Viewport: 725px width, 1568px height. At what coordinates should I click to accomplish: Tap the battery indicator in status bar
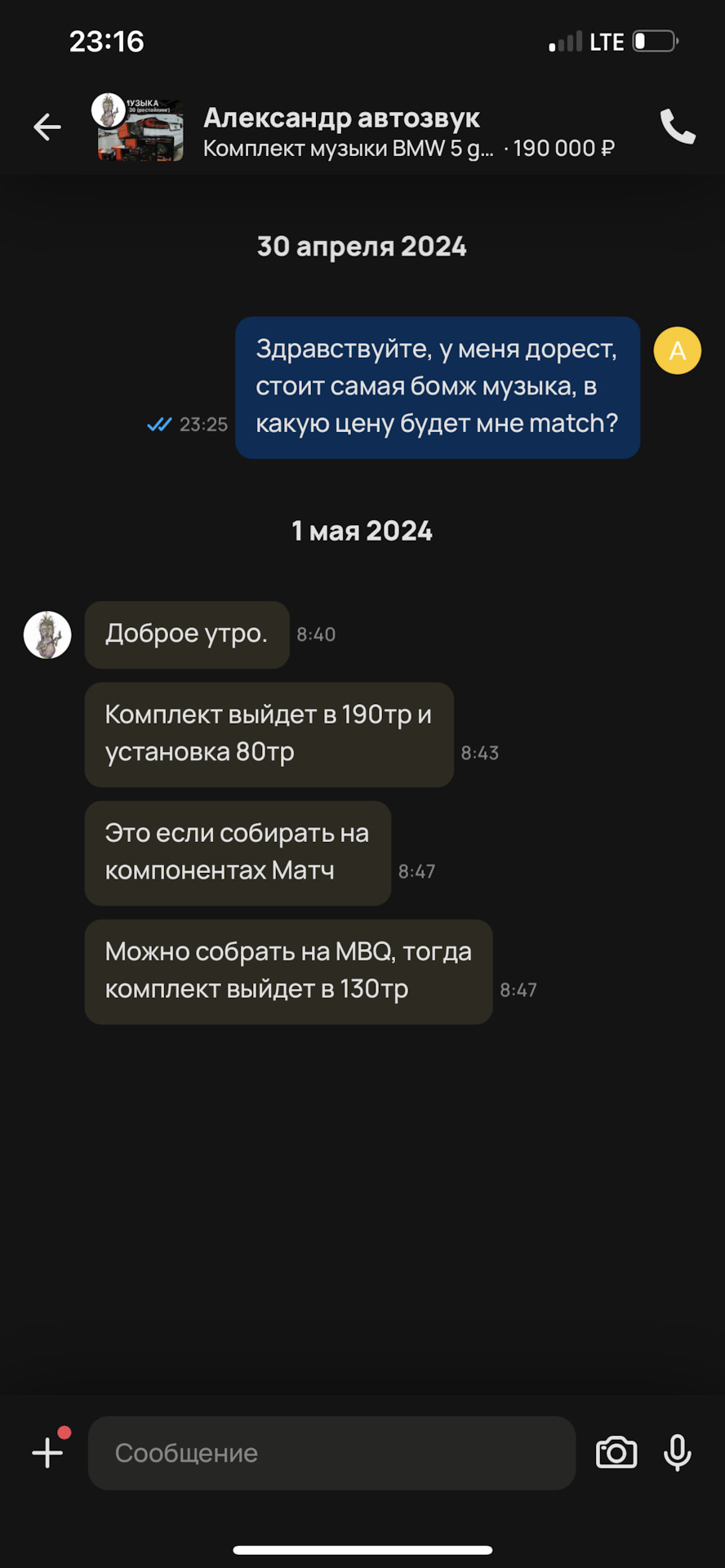[x=653, y=41]
